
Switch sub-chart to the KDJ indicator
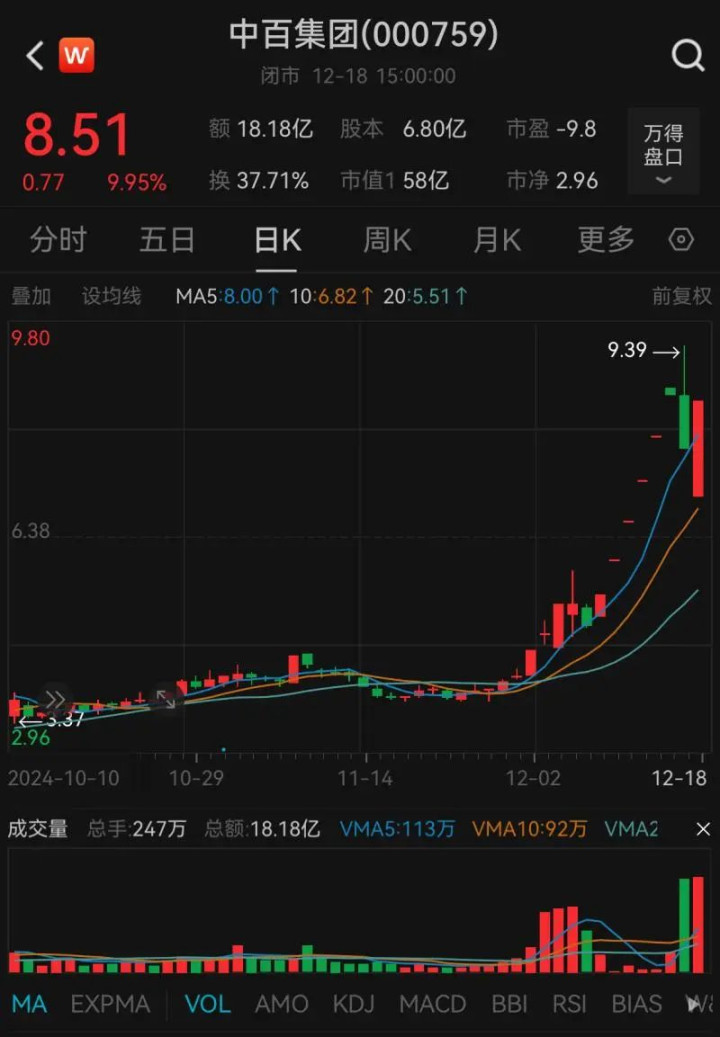pyautogui.click(x=354, y=1004)
